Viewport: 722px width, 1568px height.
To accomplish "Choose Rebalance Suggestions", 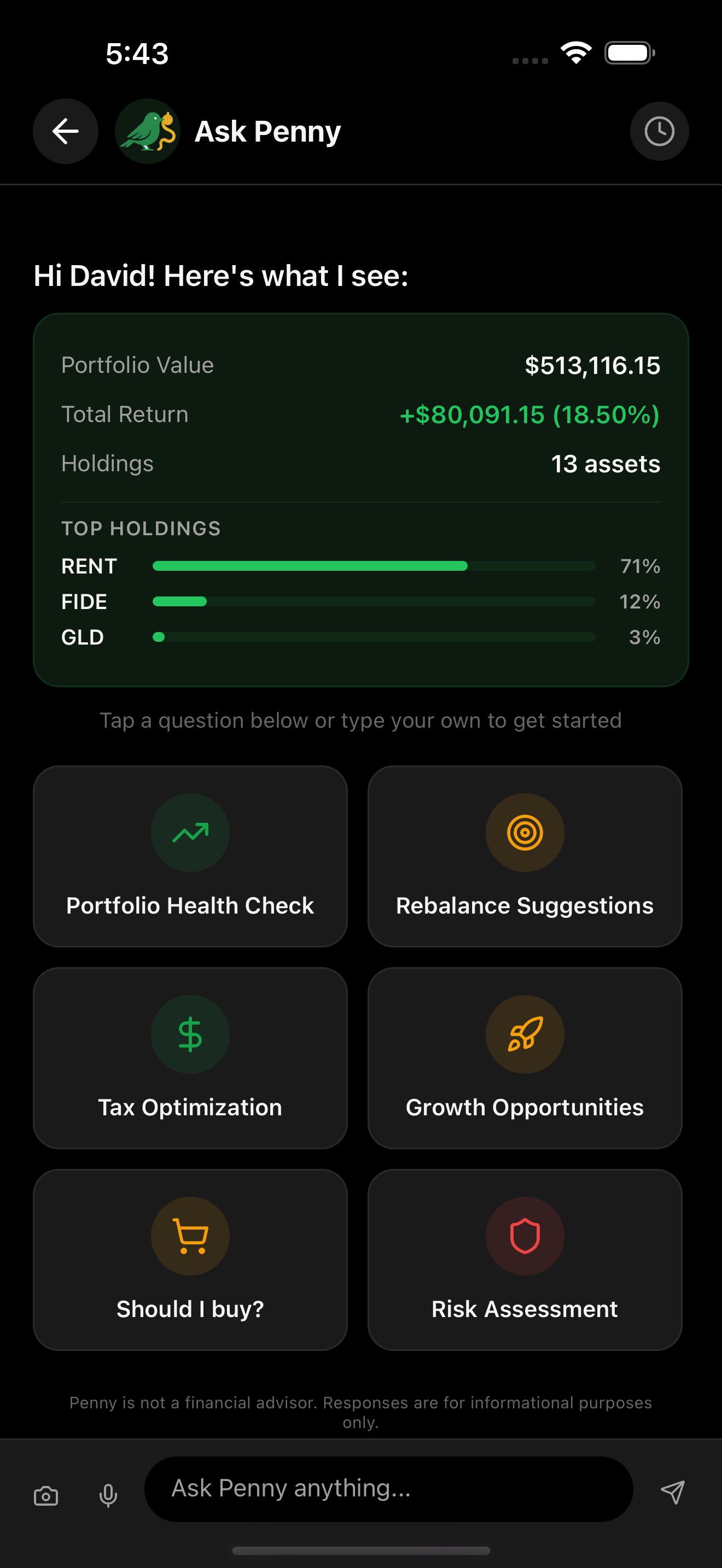I will click(525, 856).
